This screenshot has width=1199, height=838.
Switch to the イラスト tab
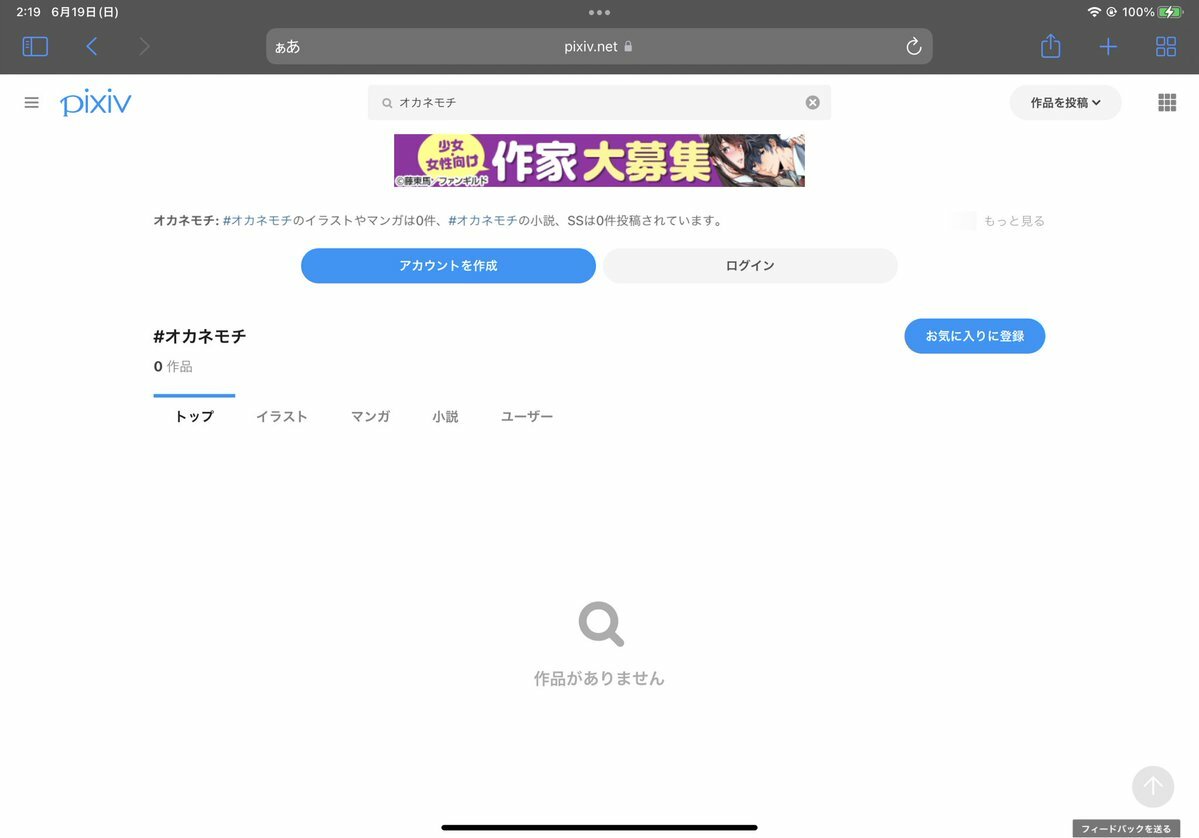point(281,417)
